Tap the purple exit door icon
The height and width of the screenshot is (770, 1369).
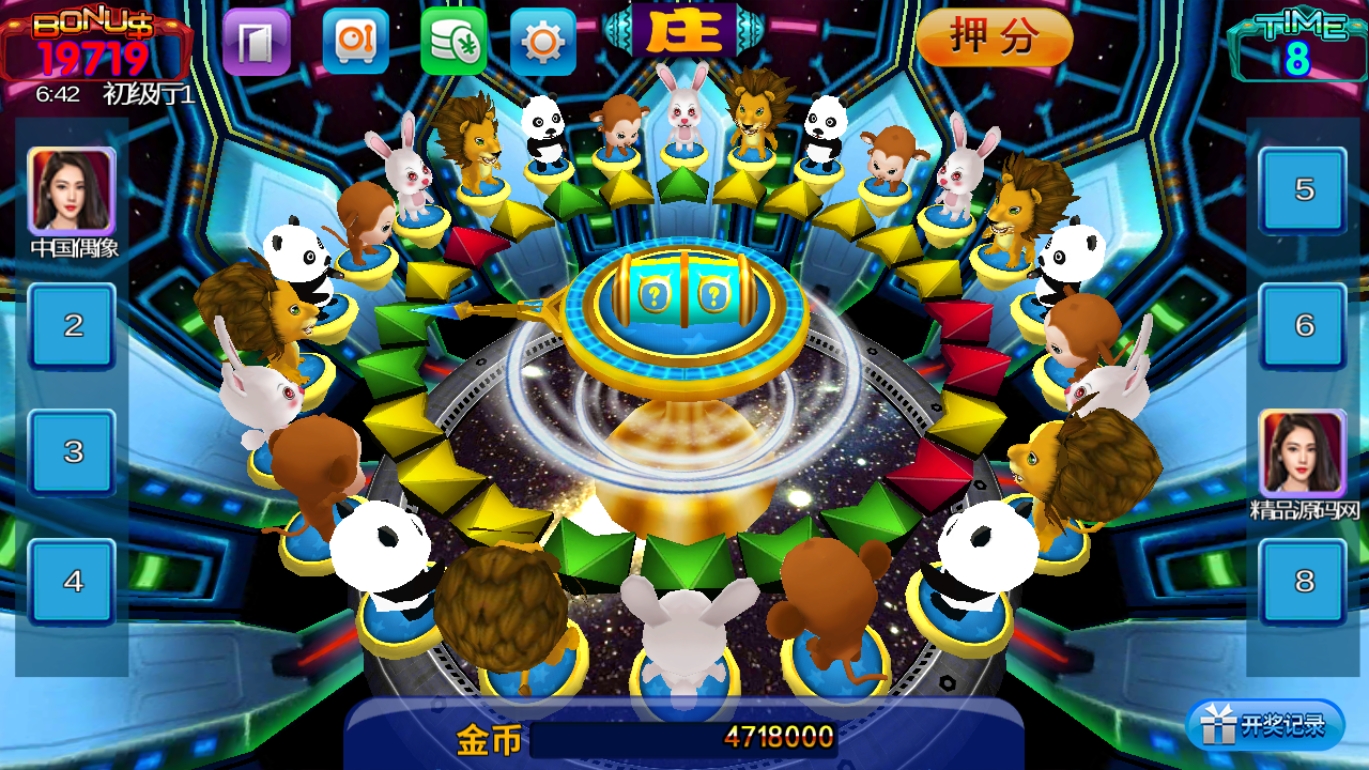pyautogui.click(x=256, y=42)
